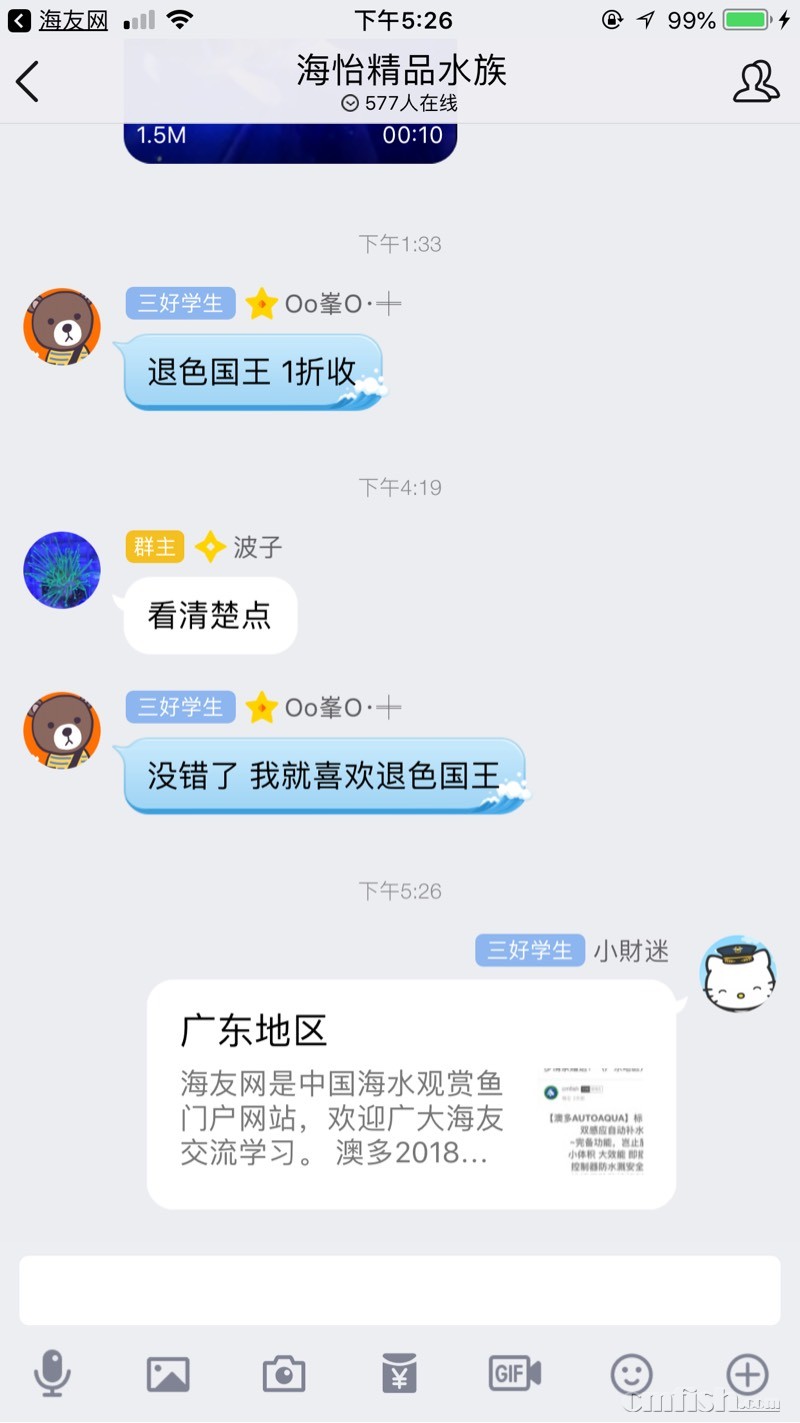Expand more options with plus icon
The width and height of the screenshot is (800, 1423).
click(747, 1374)
